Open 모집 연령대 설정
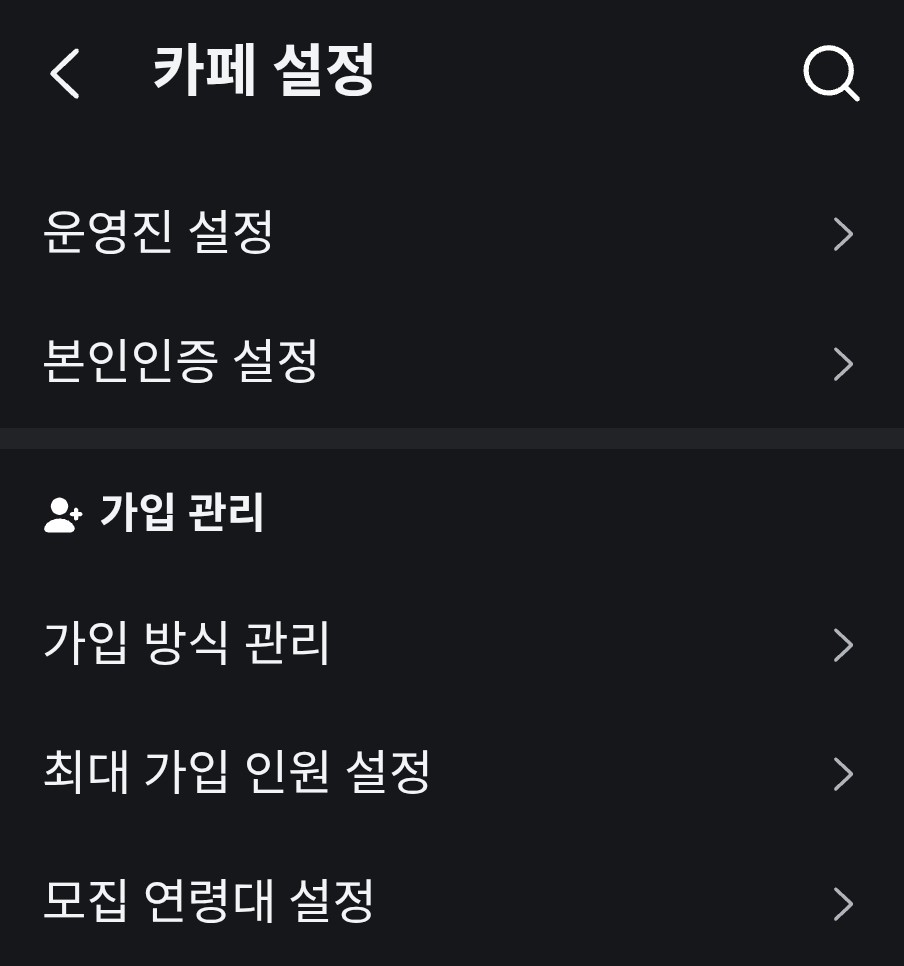Screen dimensions: 904x966 tap(450, 902)
